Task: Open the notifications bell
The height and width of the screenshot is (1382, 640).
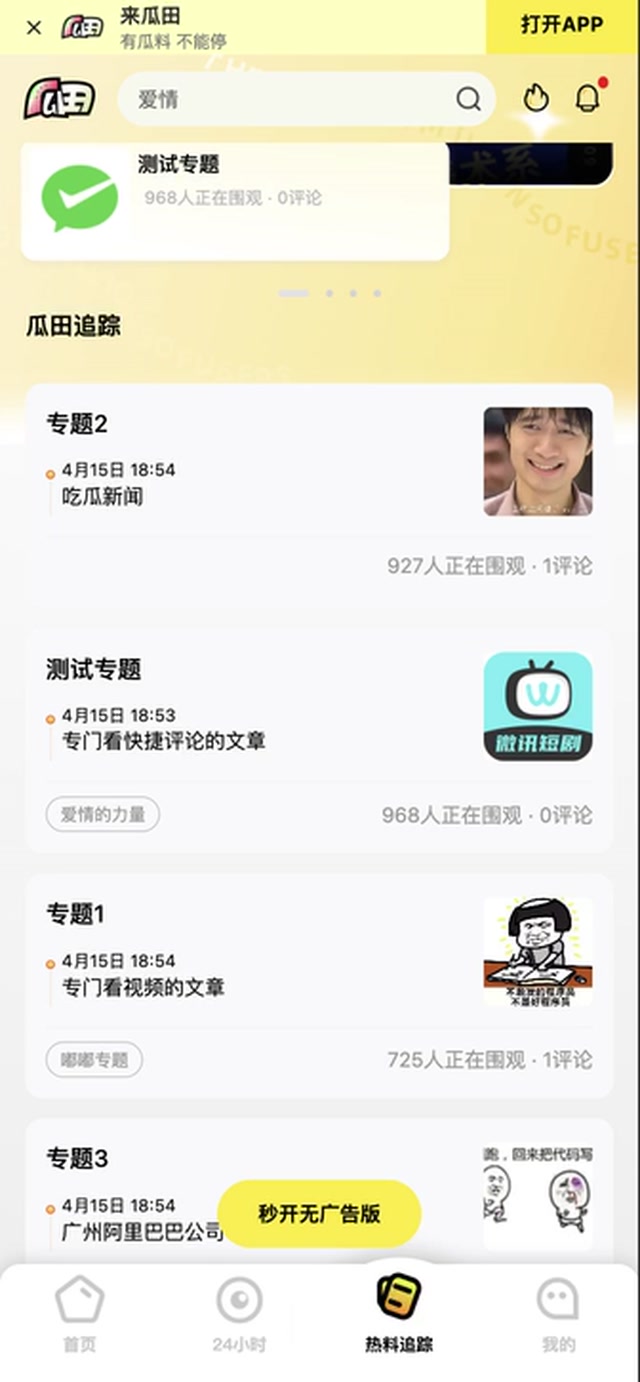Action: (x=588, y=98)
